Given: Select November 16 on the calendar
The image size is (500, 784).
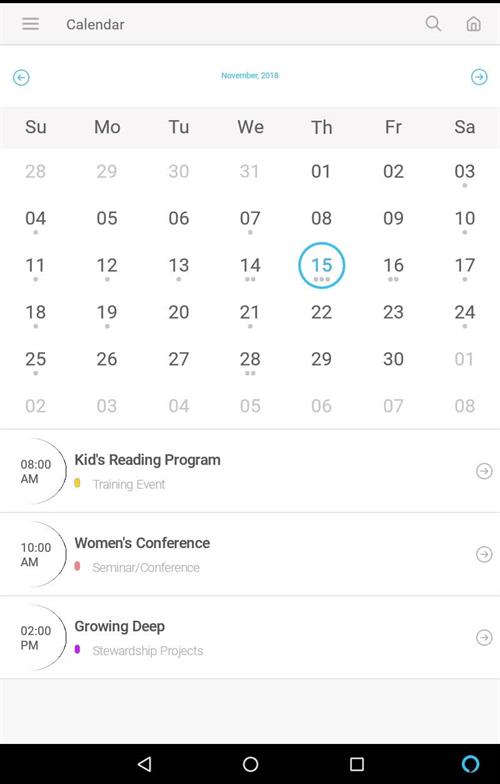Looking at the screenshot, I should point(393,266).
